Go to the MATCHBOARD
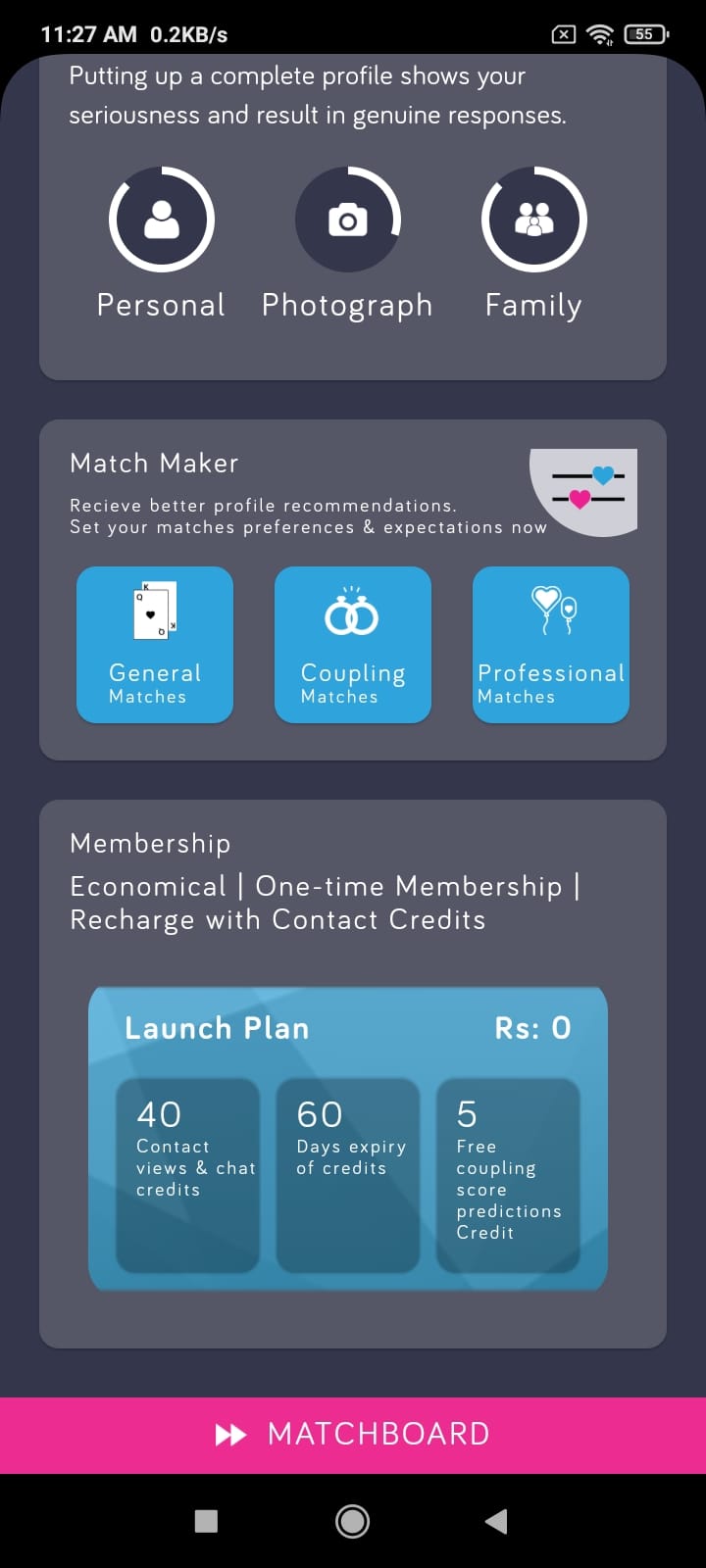This screenshot has height=1568, width=706. [x=353, y=1435]
